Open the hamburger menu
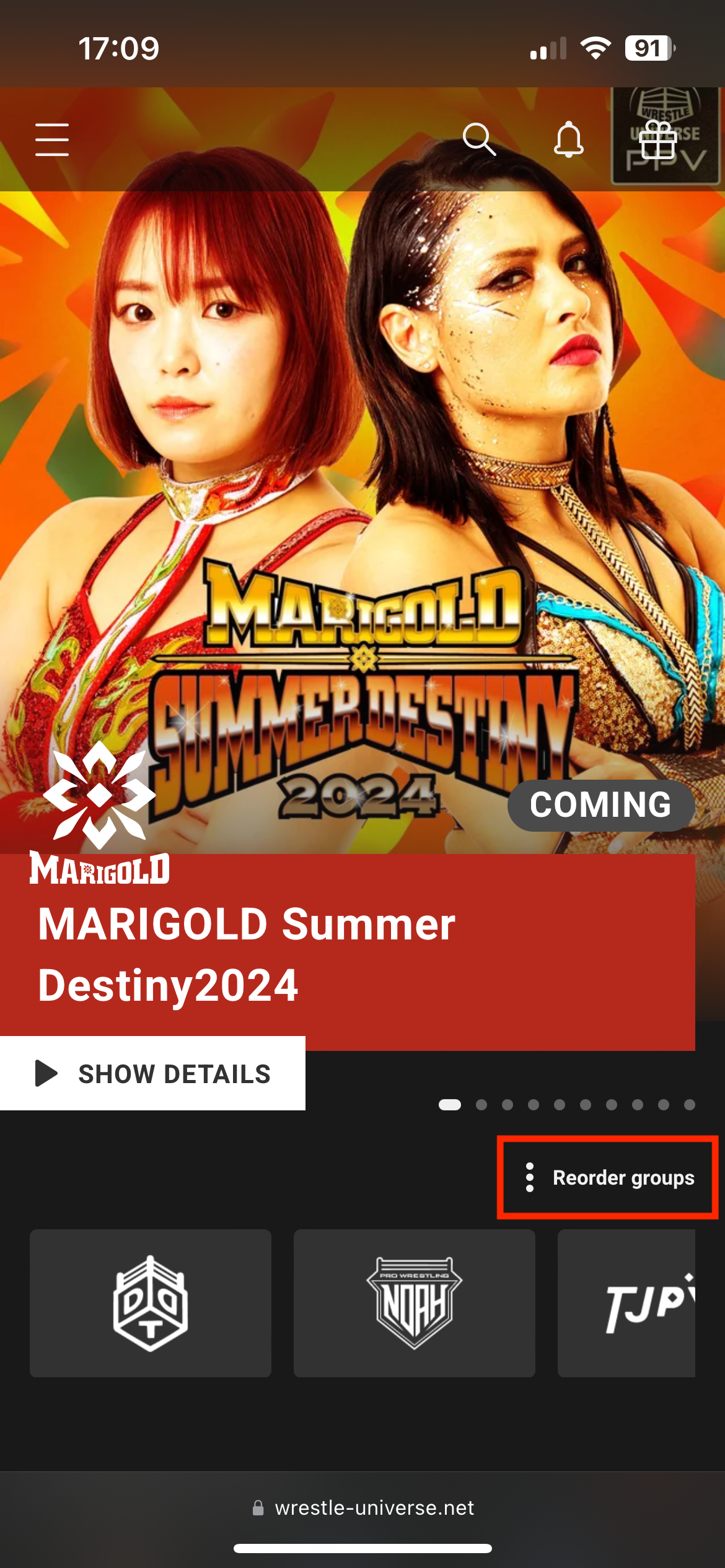 [x=52, y=139]
